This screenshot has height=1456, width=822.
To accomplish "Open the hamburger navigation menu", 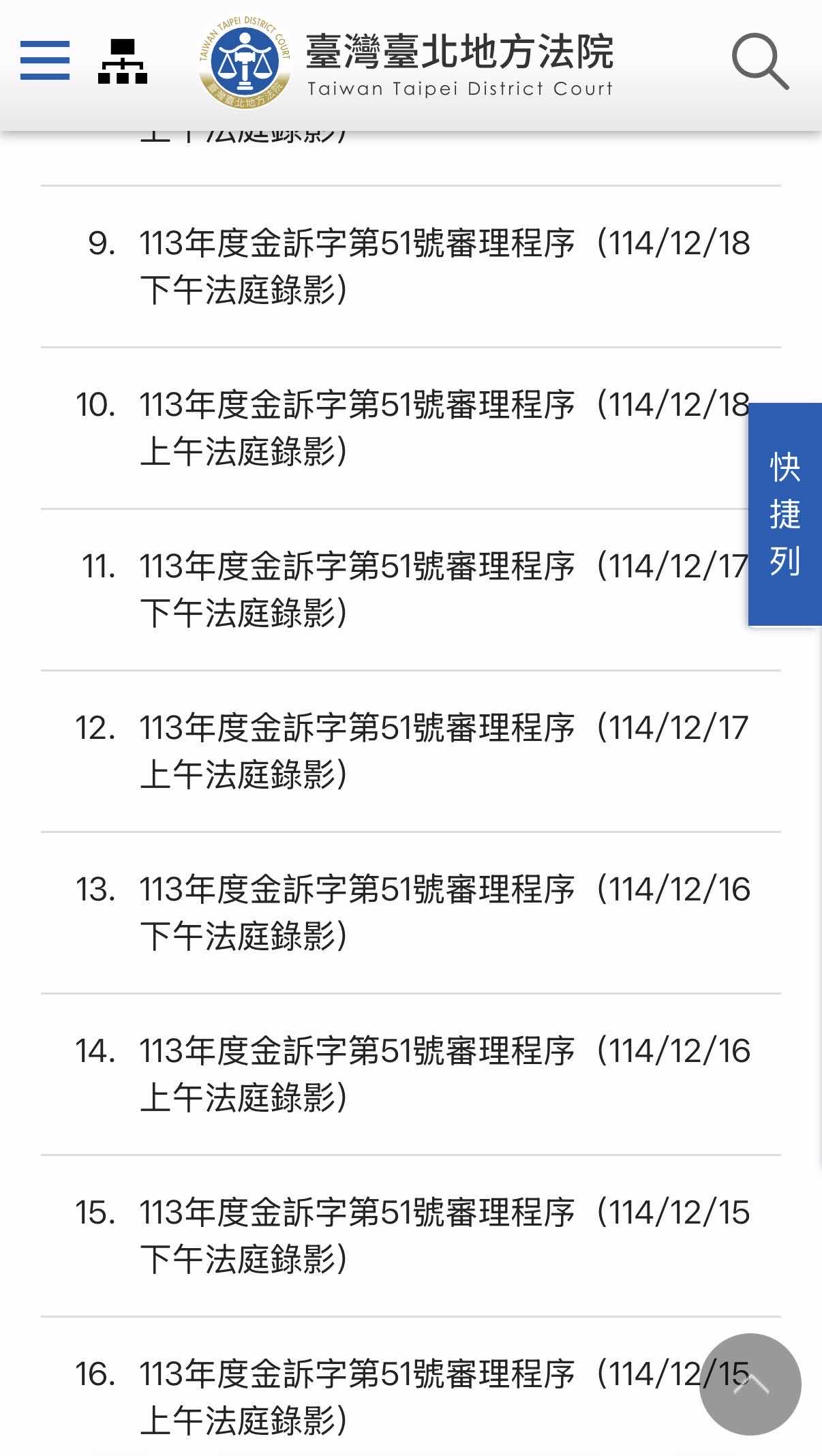I will pyautogui.click(x=45, y=61).
